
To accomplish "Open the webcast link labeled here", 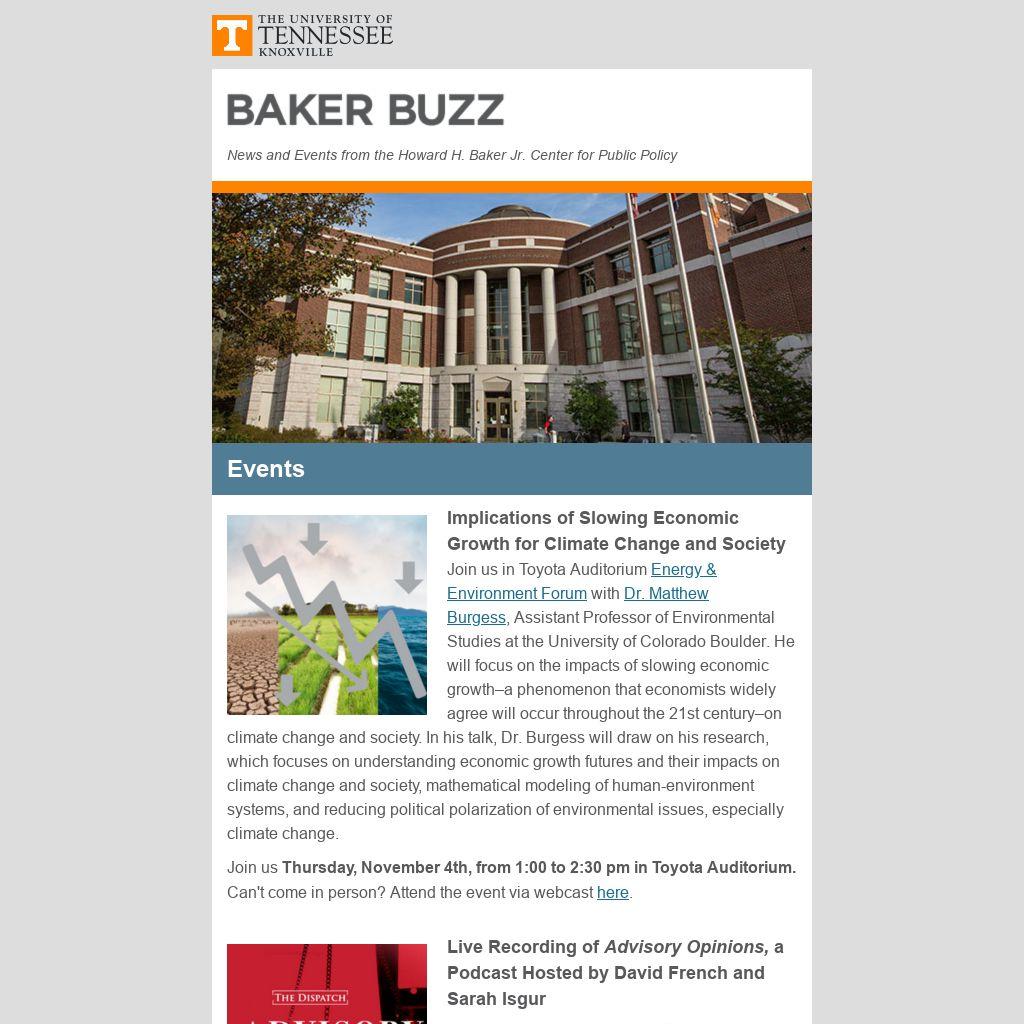I will click(x=612, y=893).
